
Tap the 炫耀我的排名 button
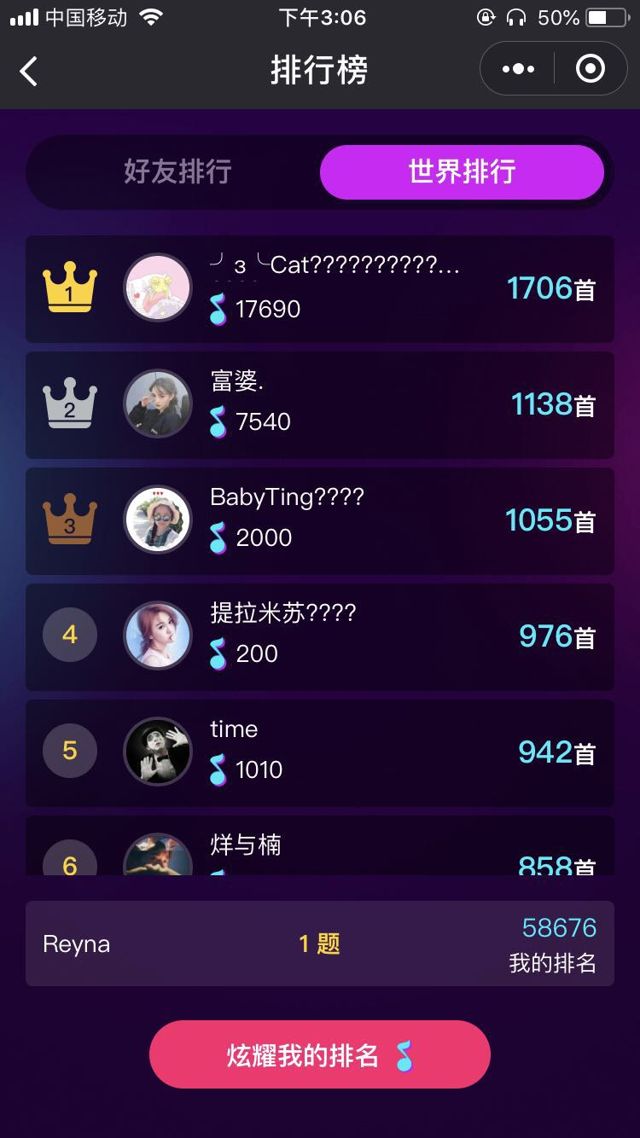point(319,1054)
